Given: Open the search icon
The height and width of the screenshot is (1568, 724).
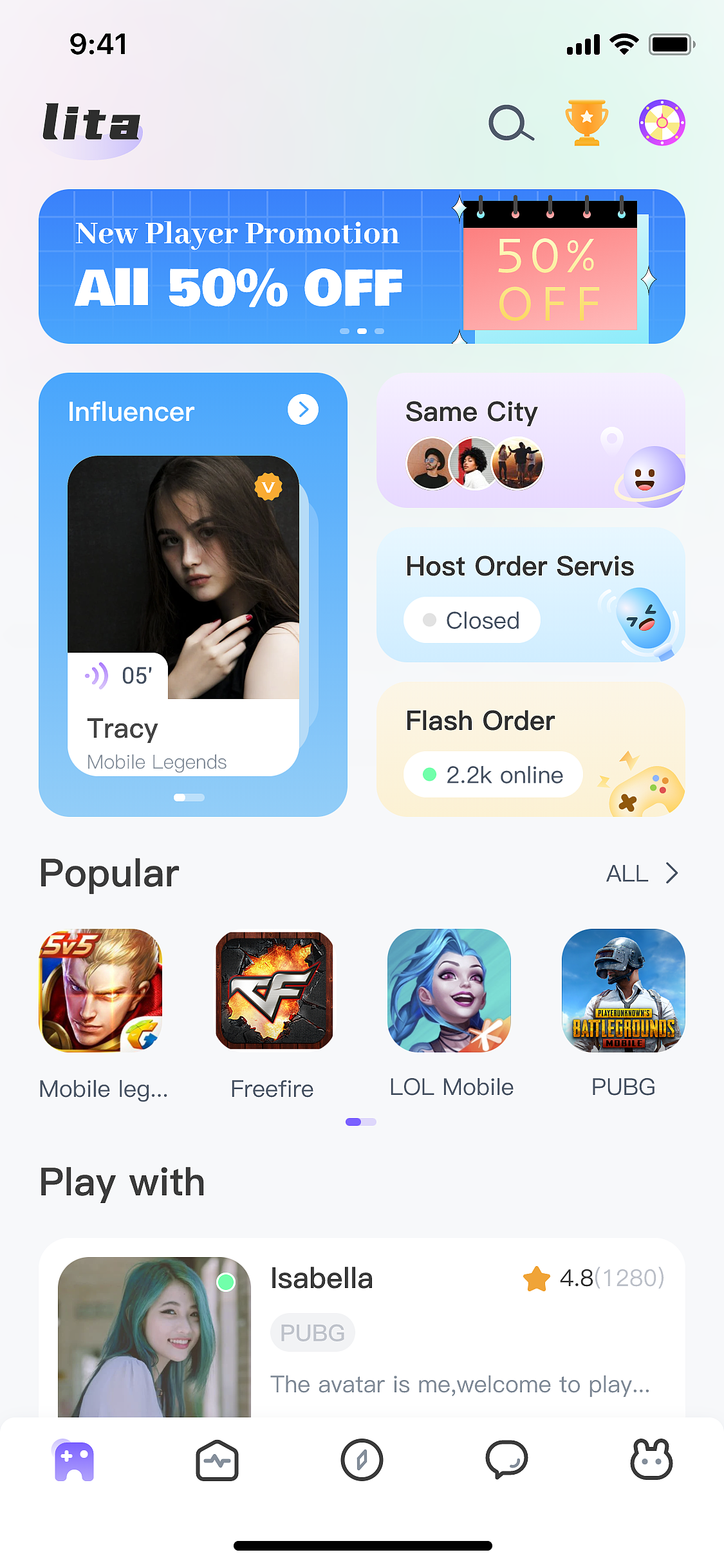Looking at the screenshot, I should 511,123.
